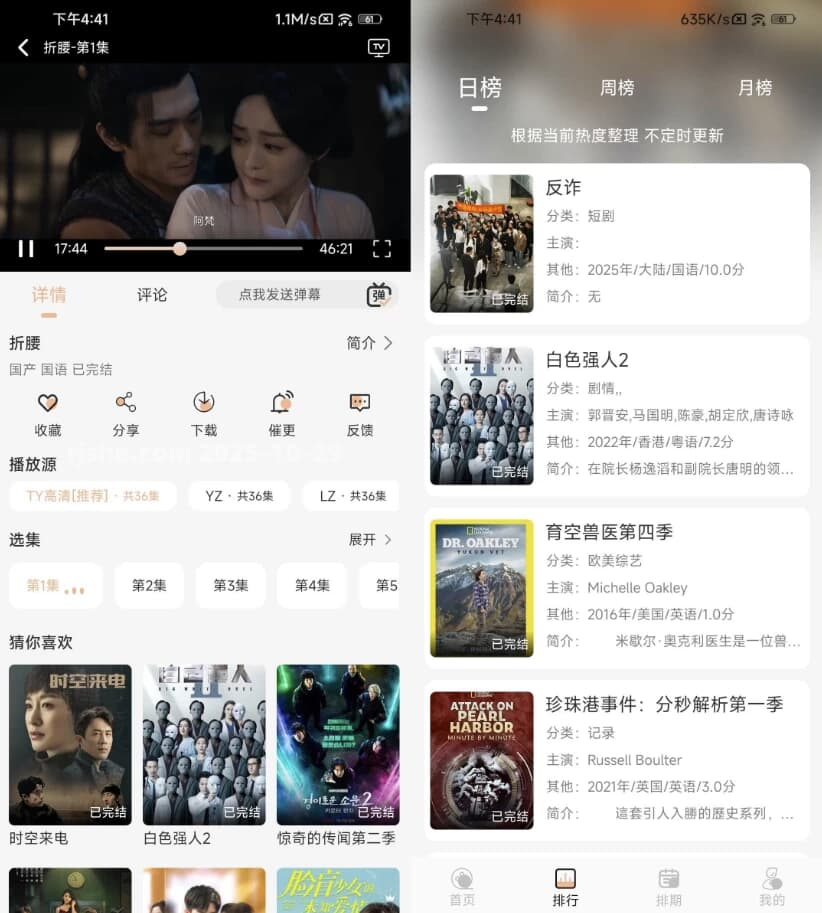Viewport: 822px width, 913px height.
Task: Select the YZ·共36集 playback source
Action: pyautogui.click(x=239, y=495)
